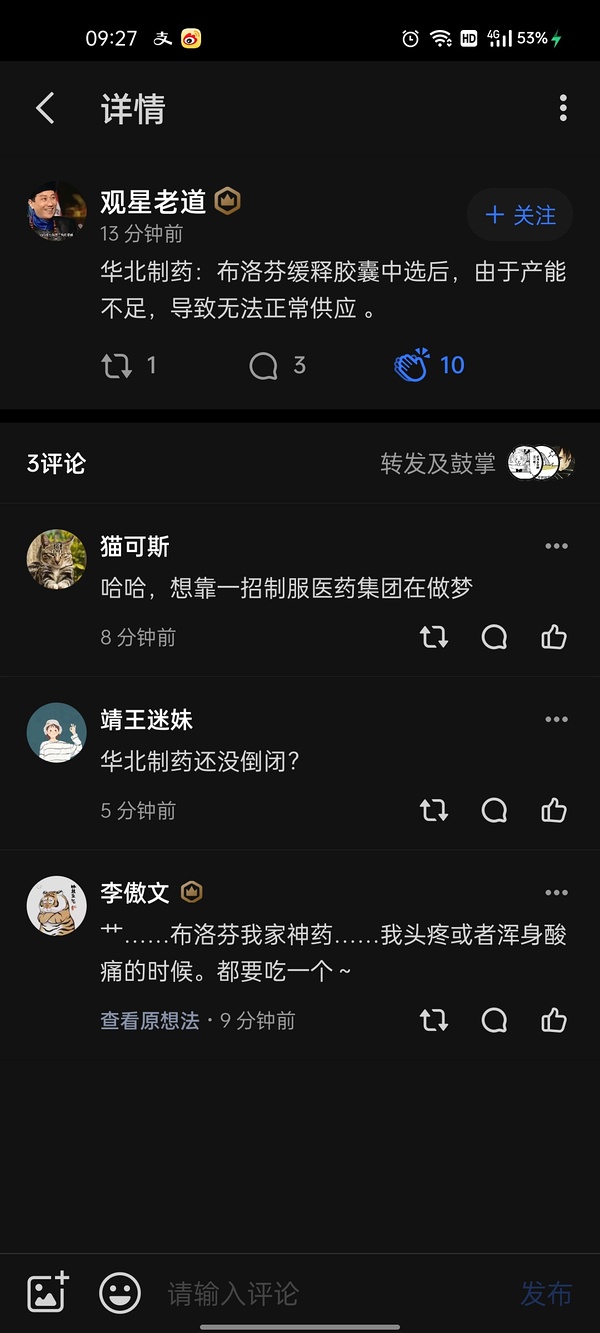Open 查看原想法 link under 李傲文's comment
Screen dimensions: 600x1333
(150, 1021)
